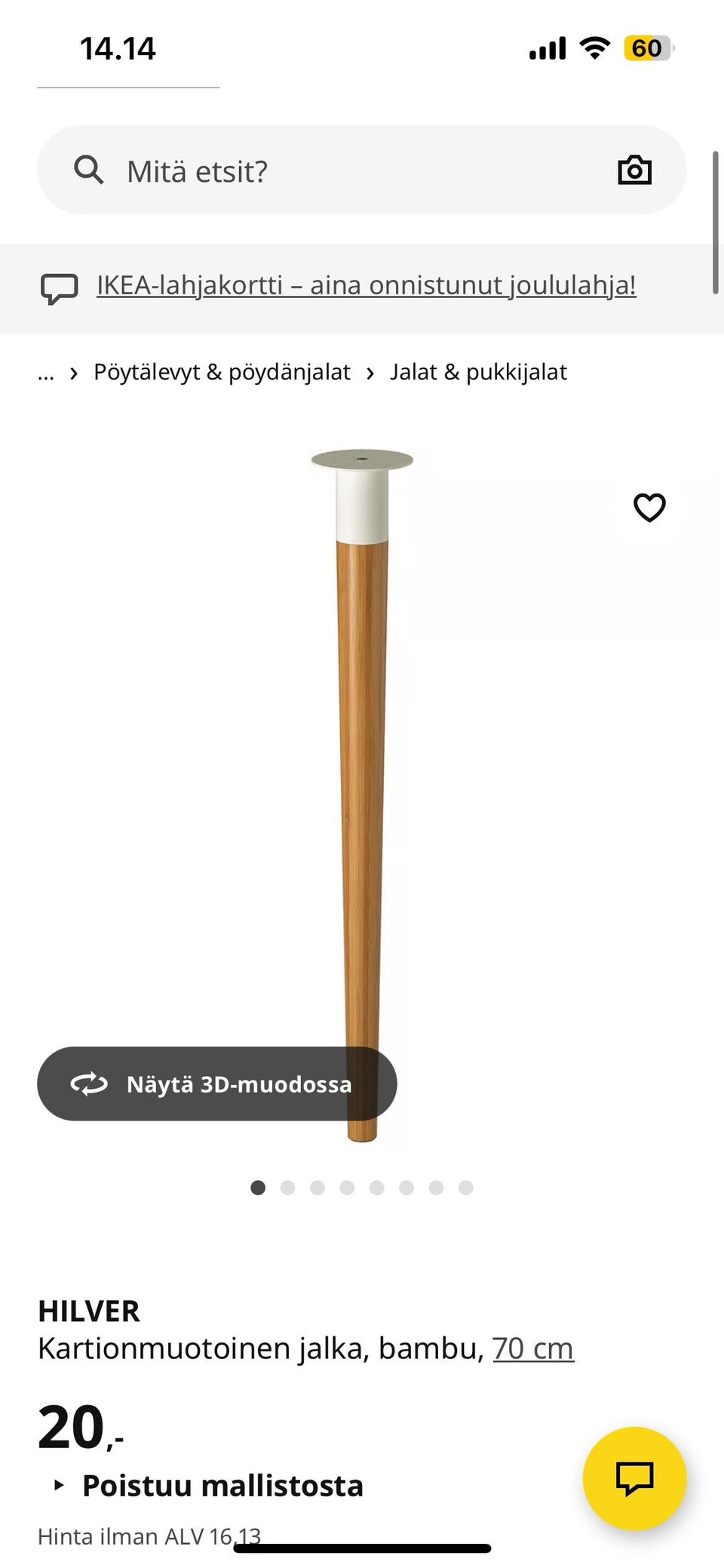Activate the last carousel indicator dot

(468, 1187)
